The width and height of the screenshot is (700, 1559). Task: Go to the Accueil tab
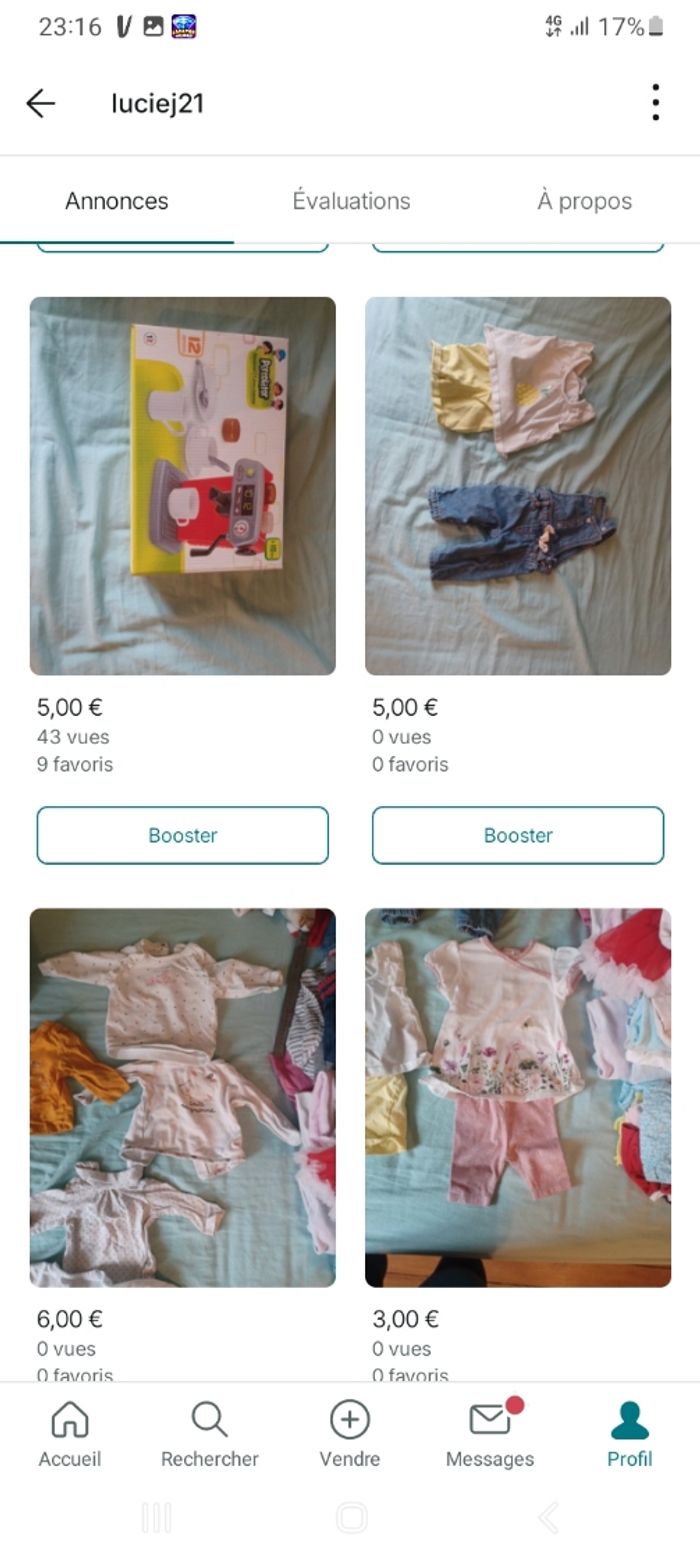pyautogui.click(x=70, y=1434)
